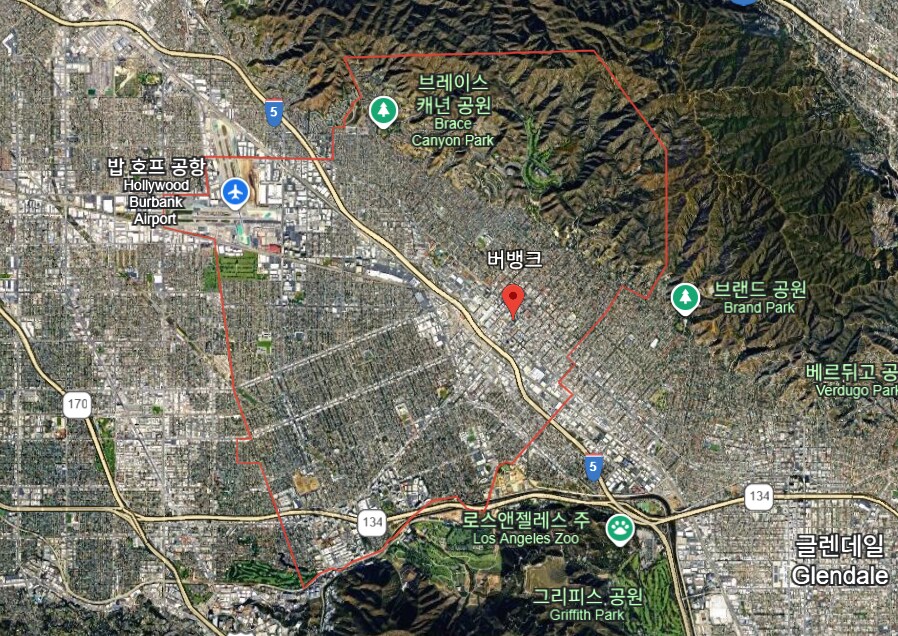This screenshot has height=636, width=898.
Task: Select the Brace Canyon Park marker
Action: [382, 110]
